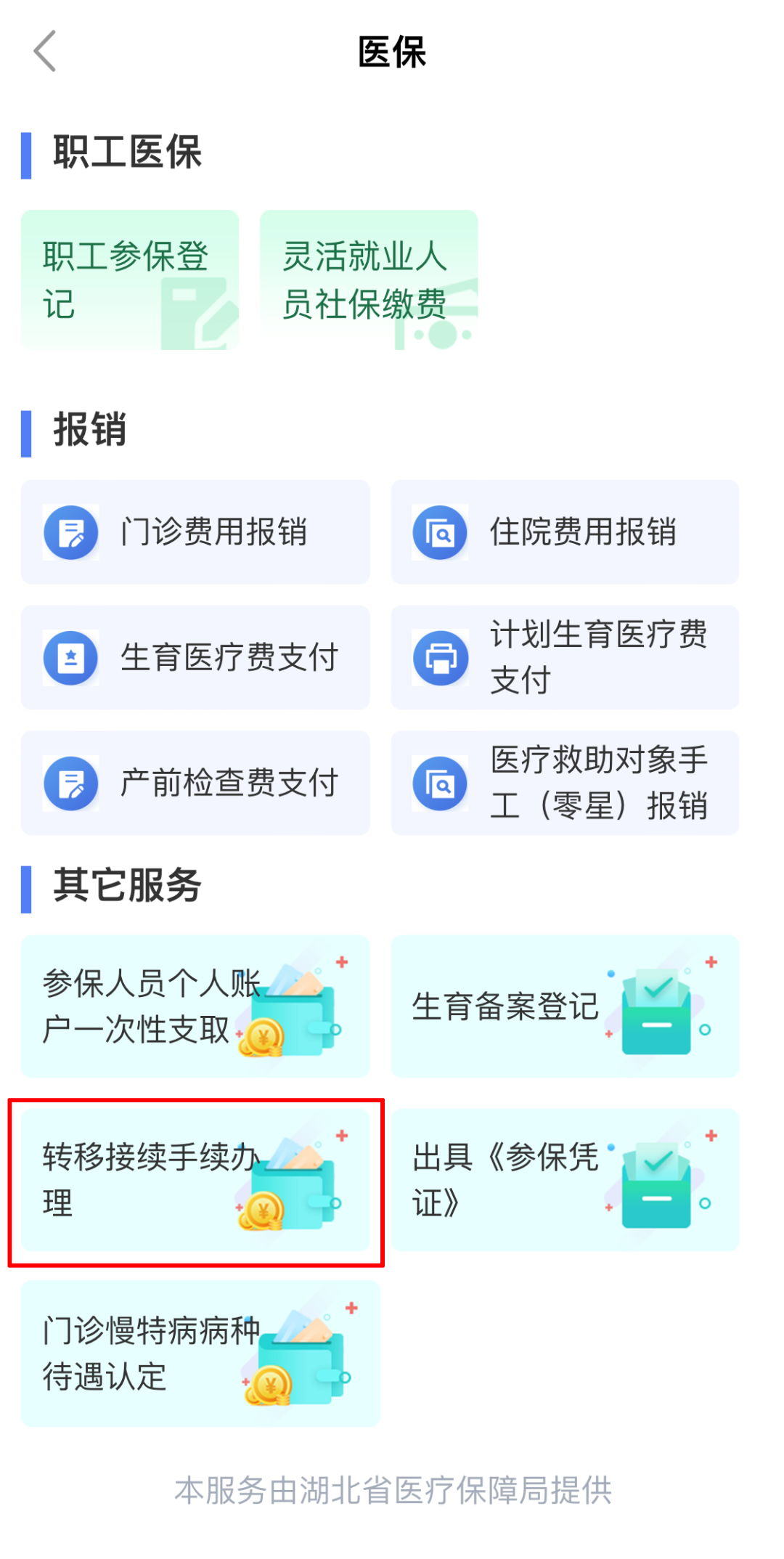Open 出具《参保凭证》
784x1559 pixels.
(x=565, y=1180)
